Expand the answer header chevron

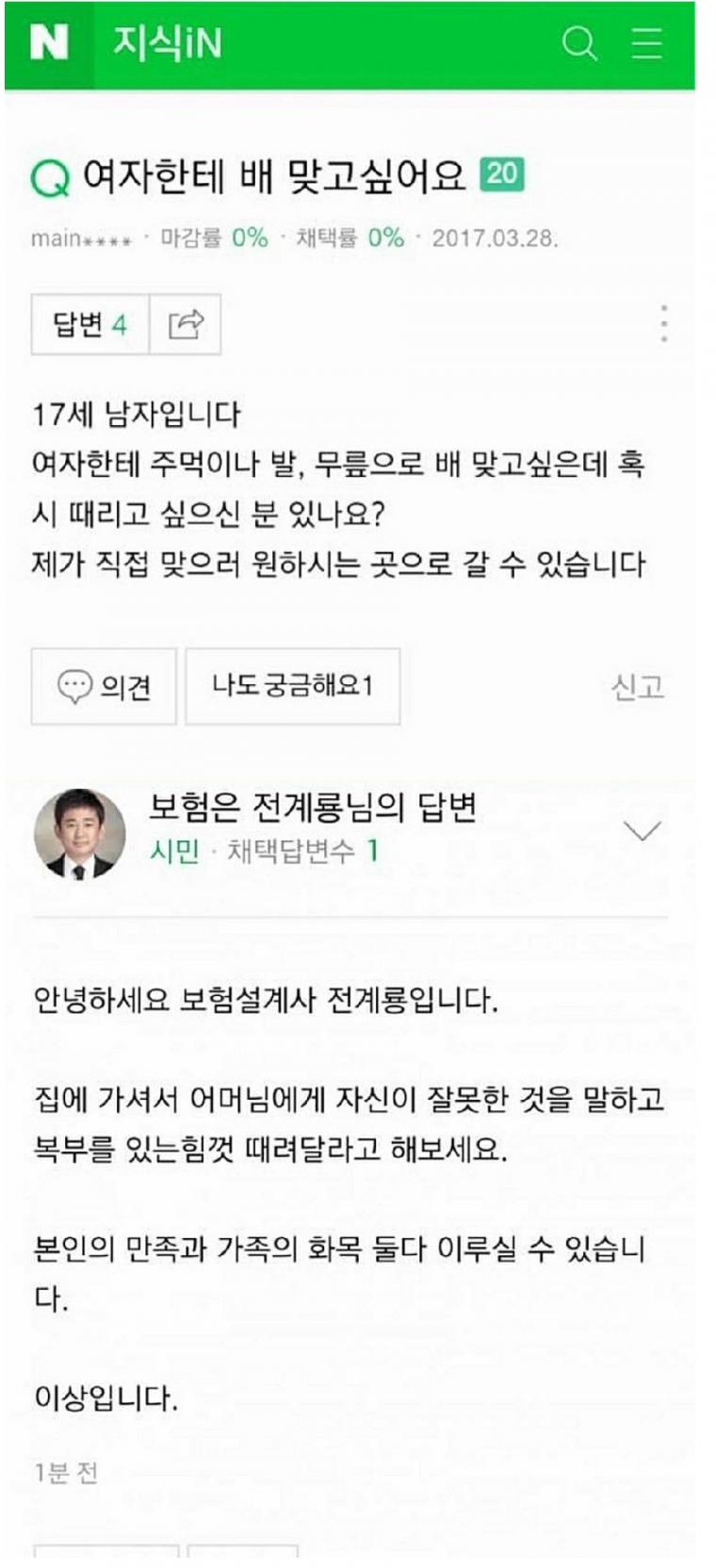point(643,830)
